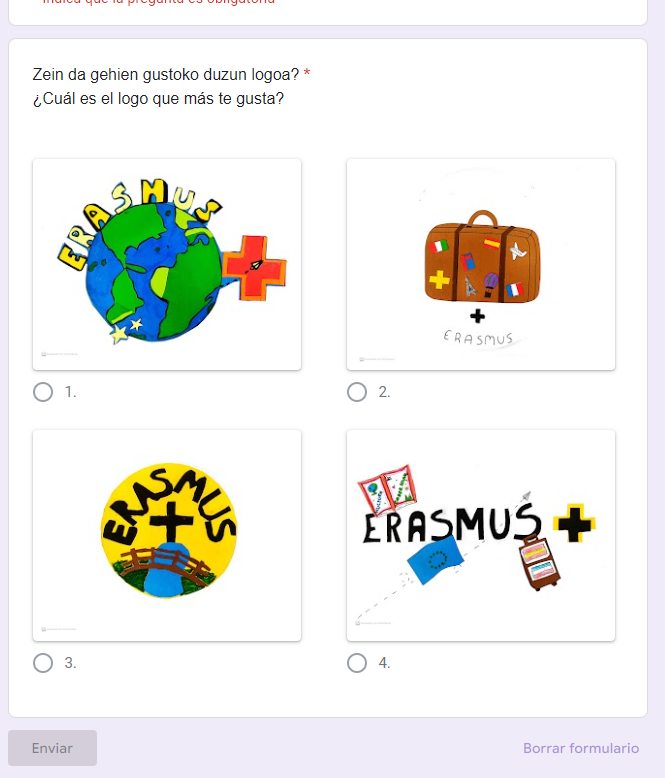
Task: Pick radio option 4
Action: point(357,663)
